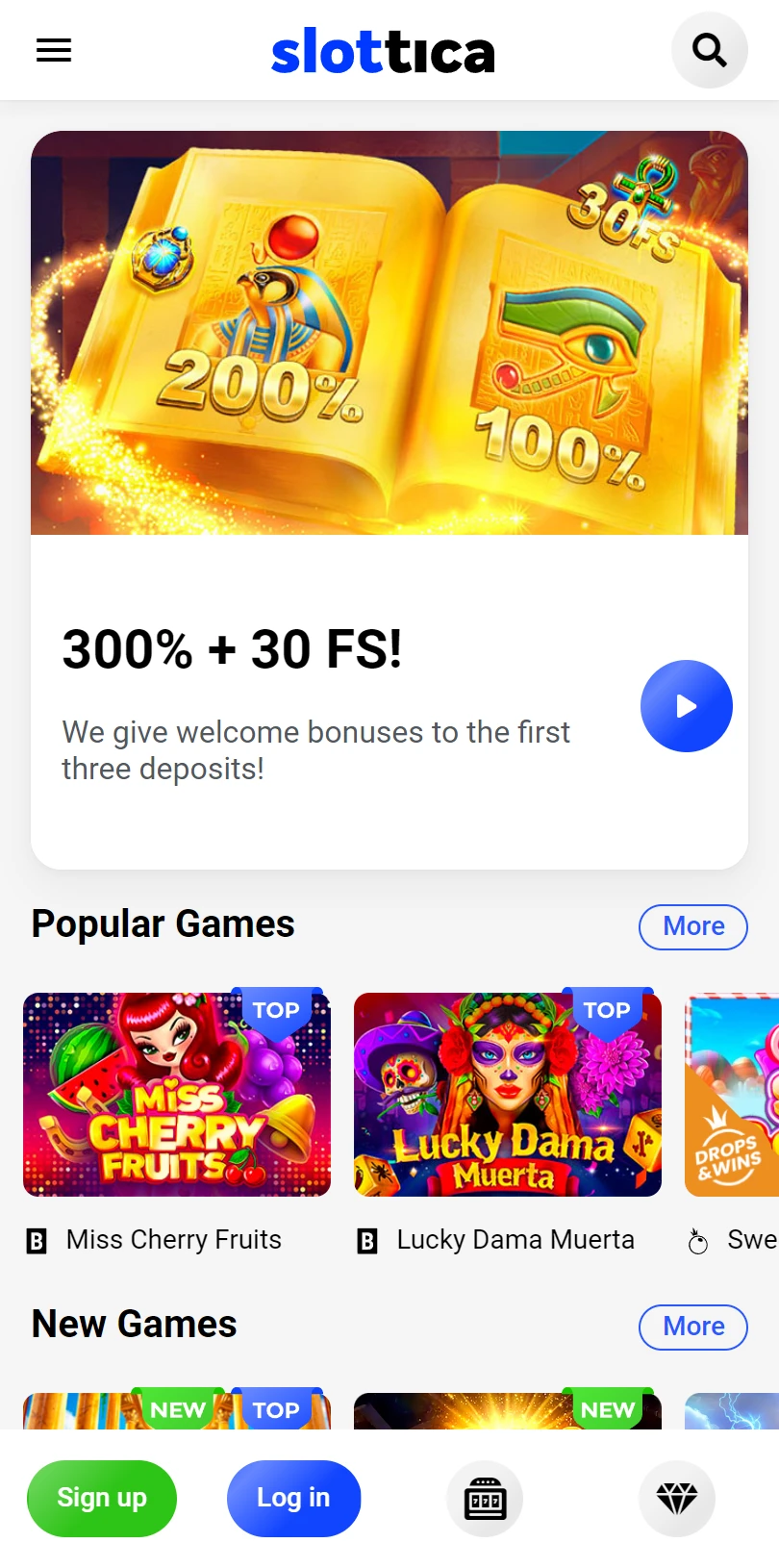Image resolution: width=779 pixels, height=1568 pixels.
Task: View more Popular Games
Action: coord(692,926)
